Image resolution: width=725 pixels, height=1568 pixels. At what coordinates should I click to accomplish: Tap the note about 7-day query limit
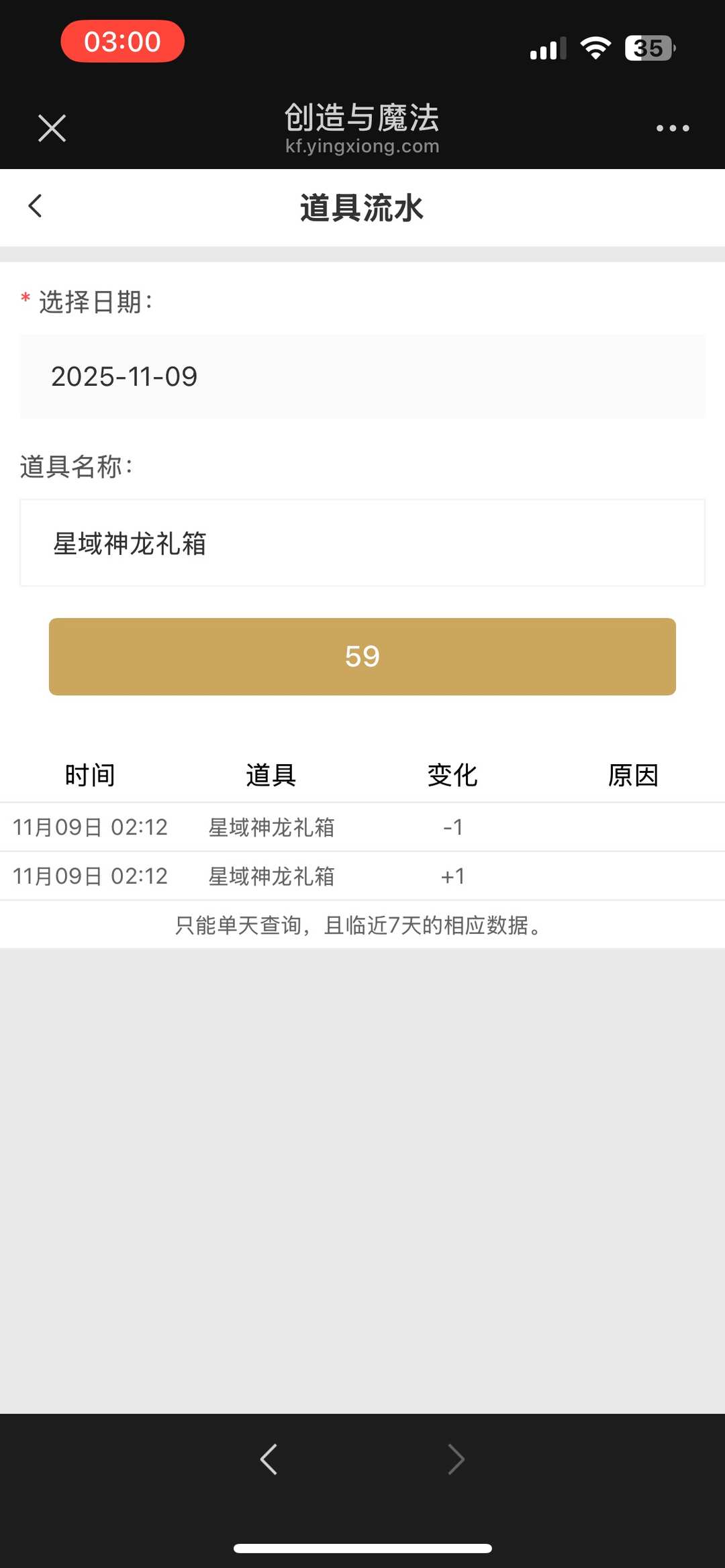pos(362,925)
